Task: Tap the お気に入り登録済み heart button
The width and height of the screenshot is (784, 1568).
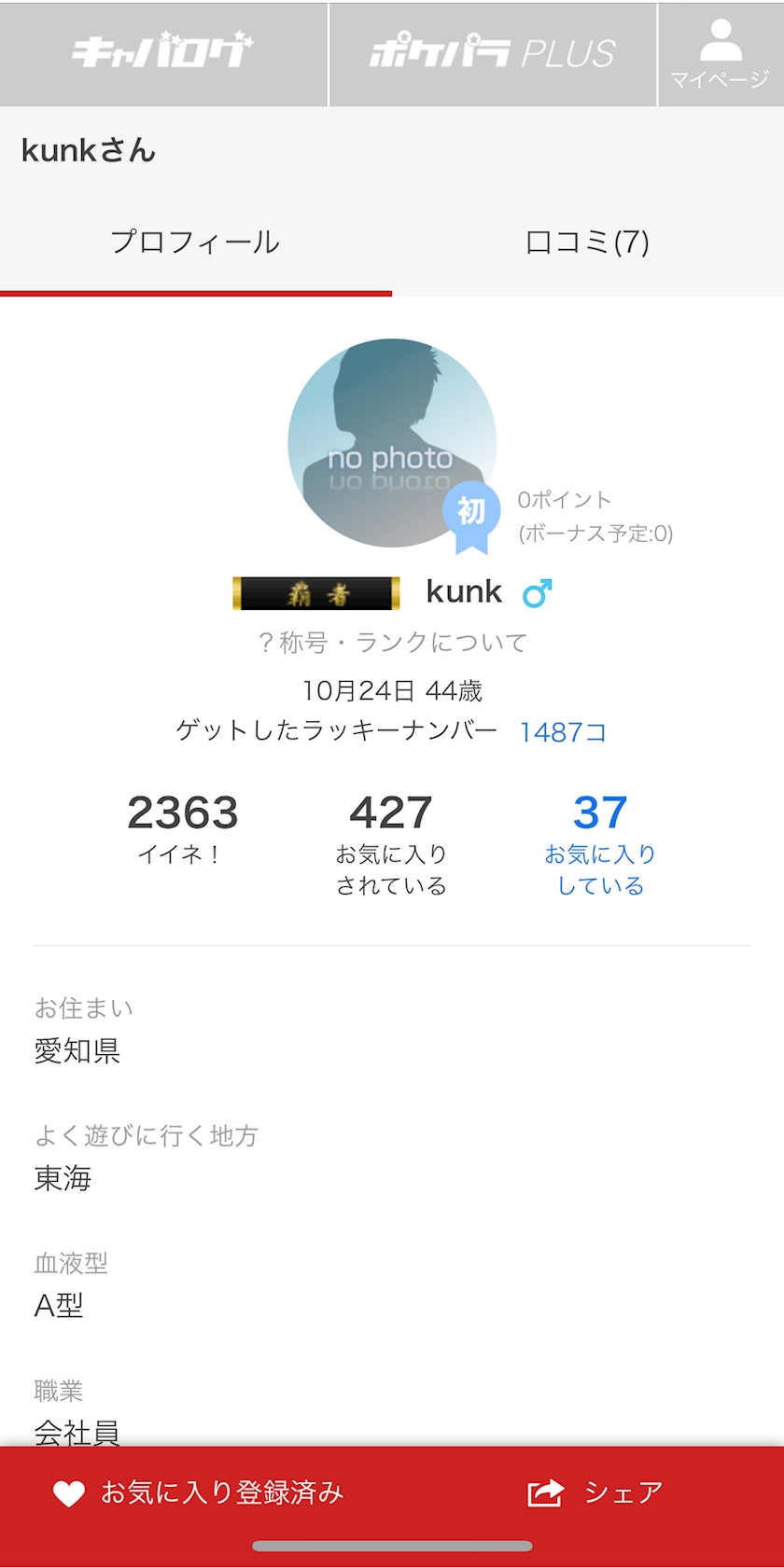Action: [x=198, y=1492]
